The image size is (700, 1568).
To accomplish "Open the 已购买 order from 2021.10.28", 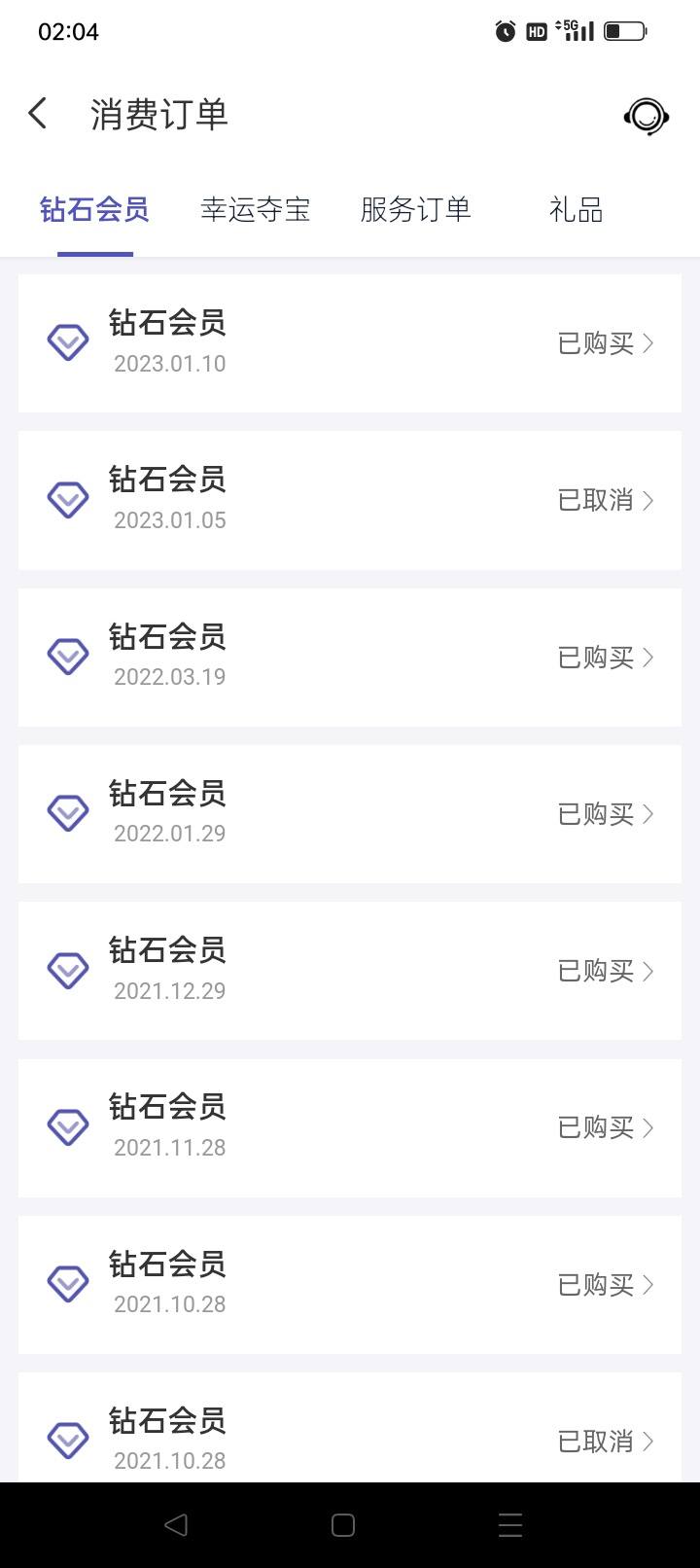I will tap(350, 1285).
